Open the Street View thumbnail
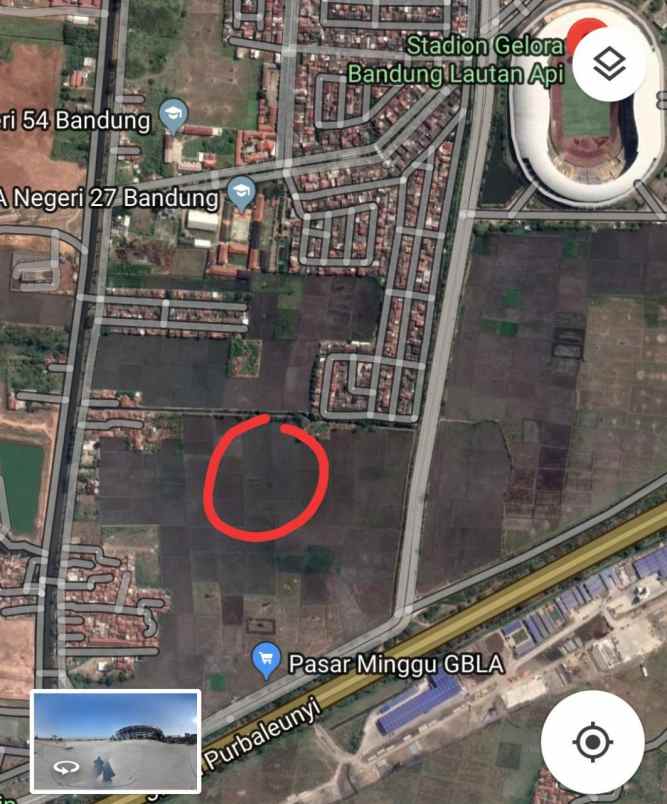667x804 pixels. click(x=115, y=741)
